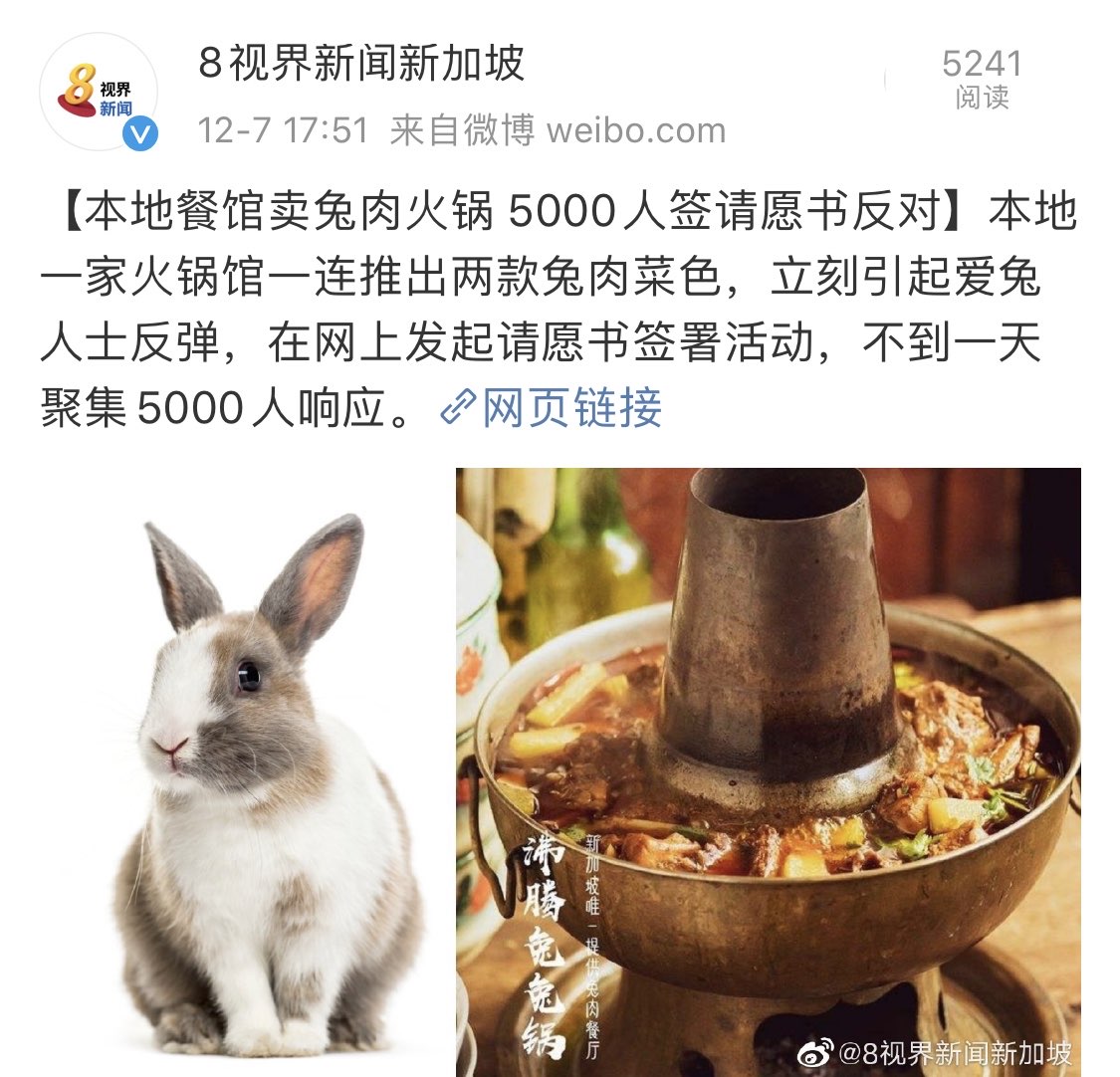Viewport: 1120px width, 1077px height.
Task: View the rabbit hotpot photo
Action: pyautogui.click(x=768, y=771)
